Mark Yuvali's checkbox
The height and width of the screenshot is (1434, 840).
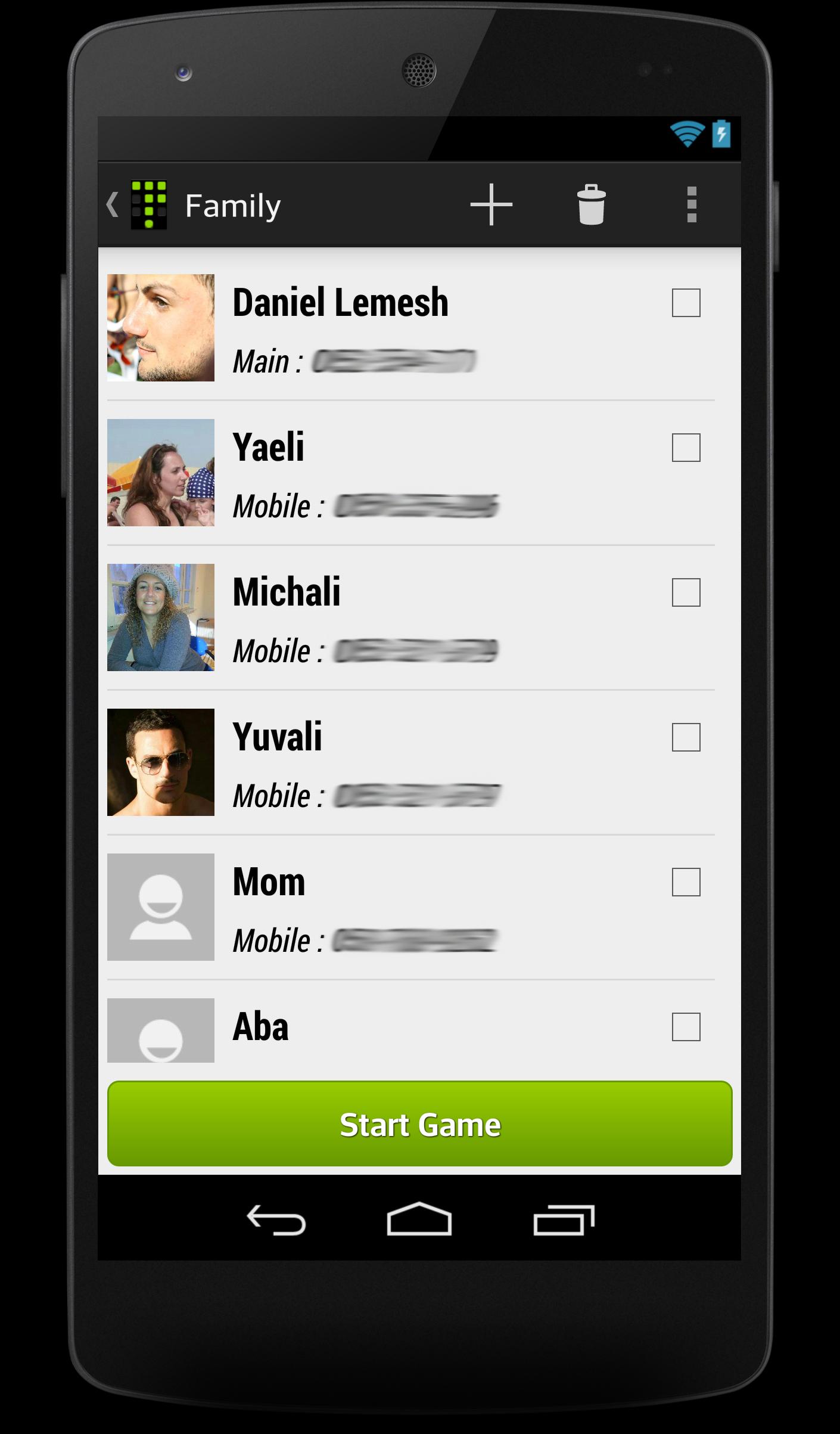tap(686, 737)
